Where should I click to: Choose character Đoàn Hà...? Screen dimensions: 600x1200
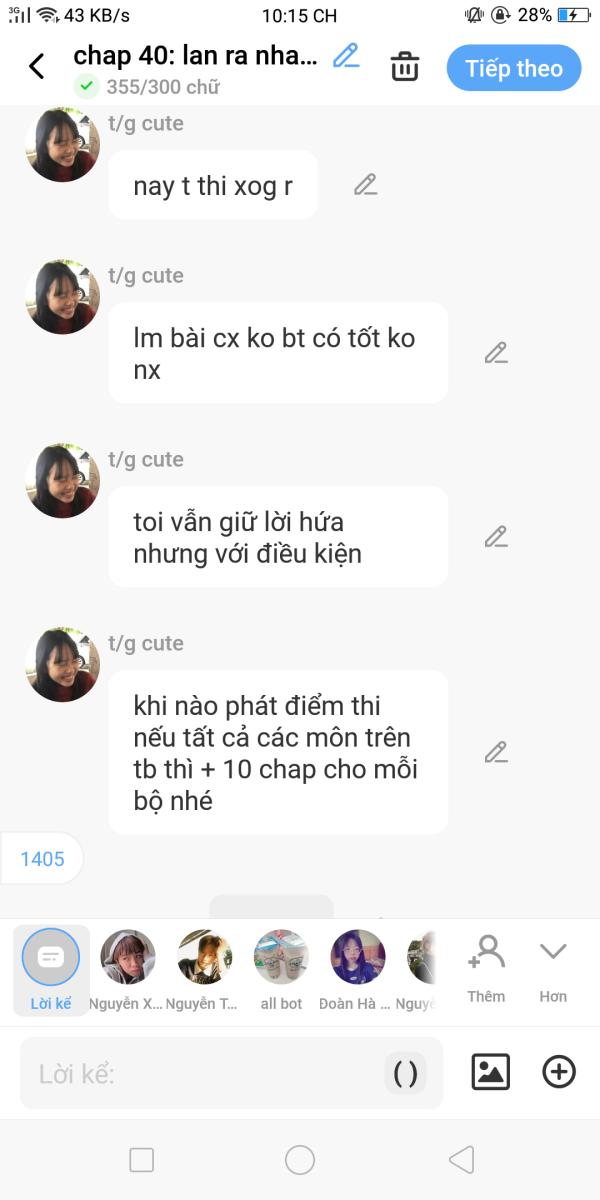(x=357, y=958)
